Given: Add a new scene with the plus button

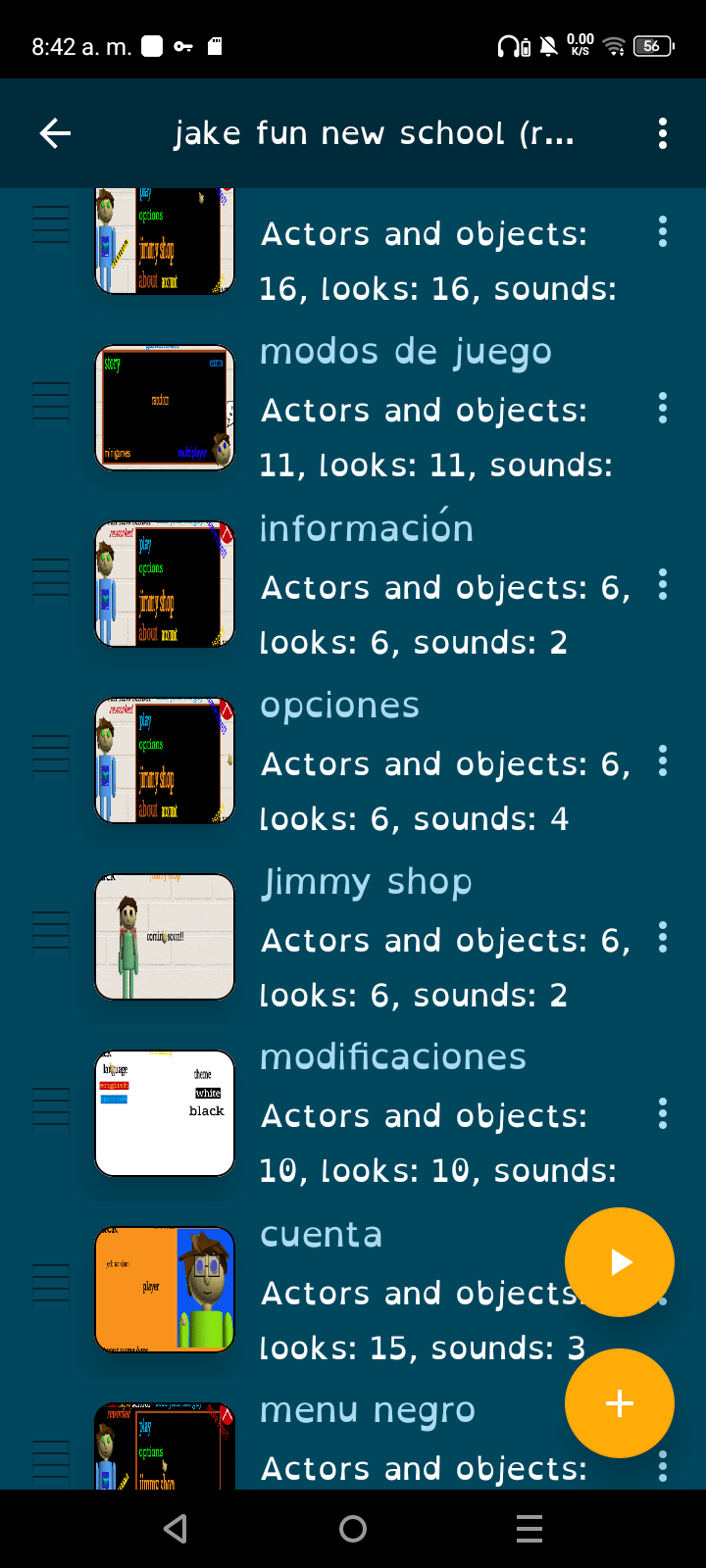Looking at the screenshot, I should point(620,1403).
